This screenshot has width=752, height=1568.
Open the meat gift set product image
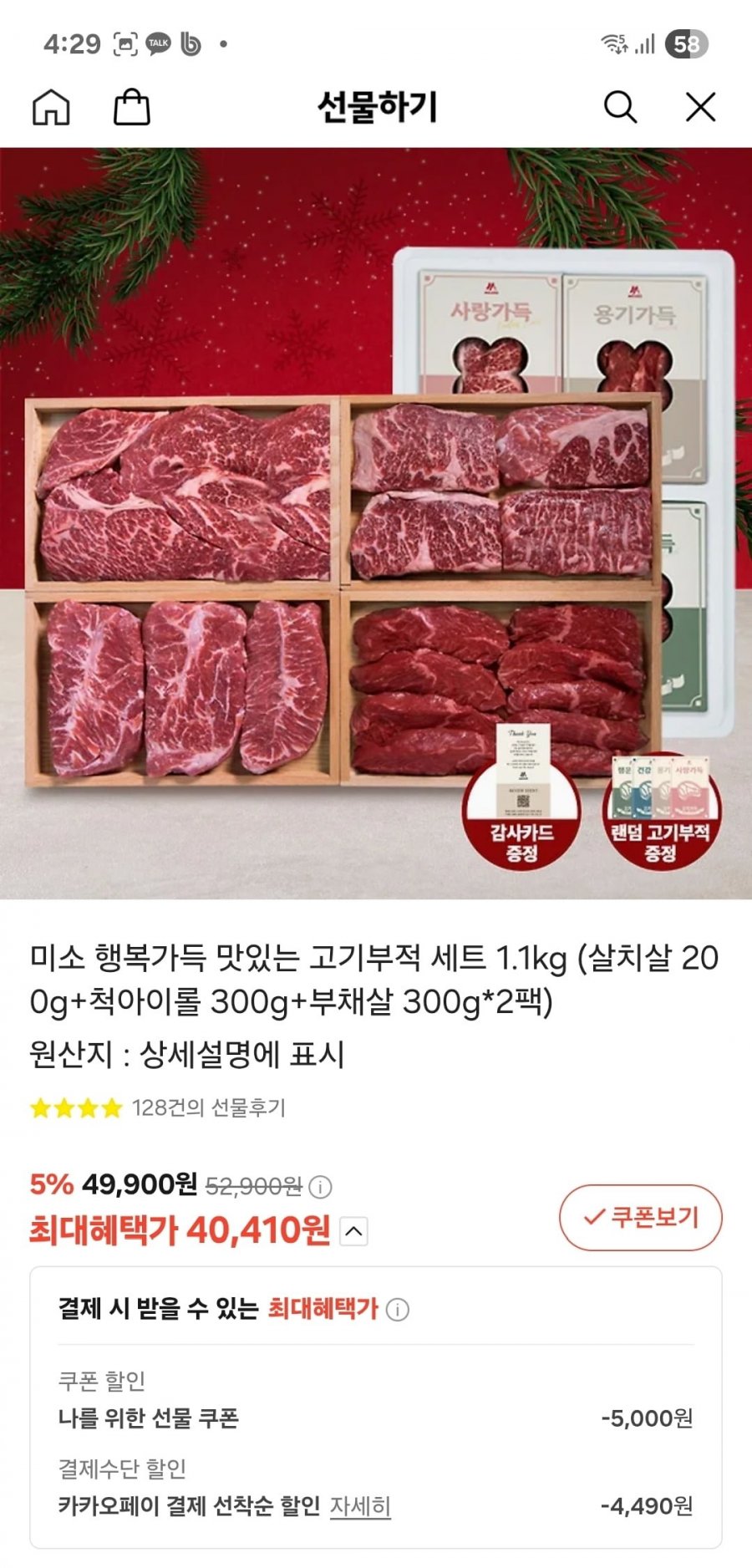point(376,523)
